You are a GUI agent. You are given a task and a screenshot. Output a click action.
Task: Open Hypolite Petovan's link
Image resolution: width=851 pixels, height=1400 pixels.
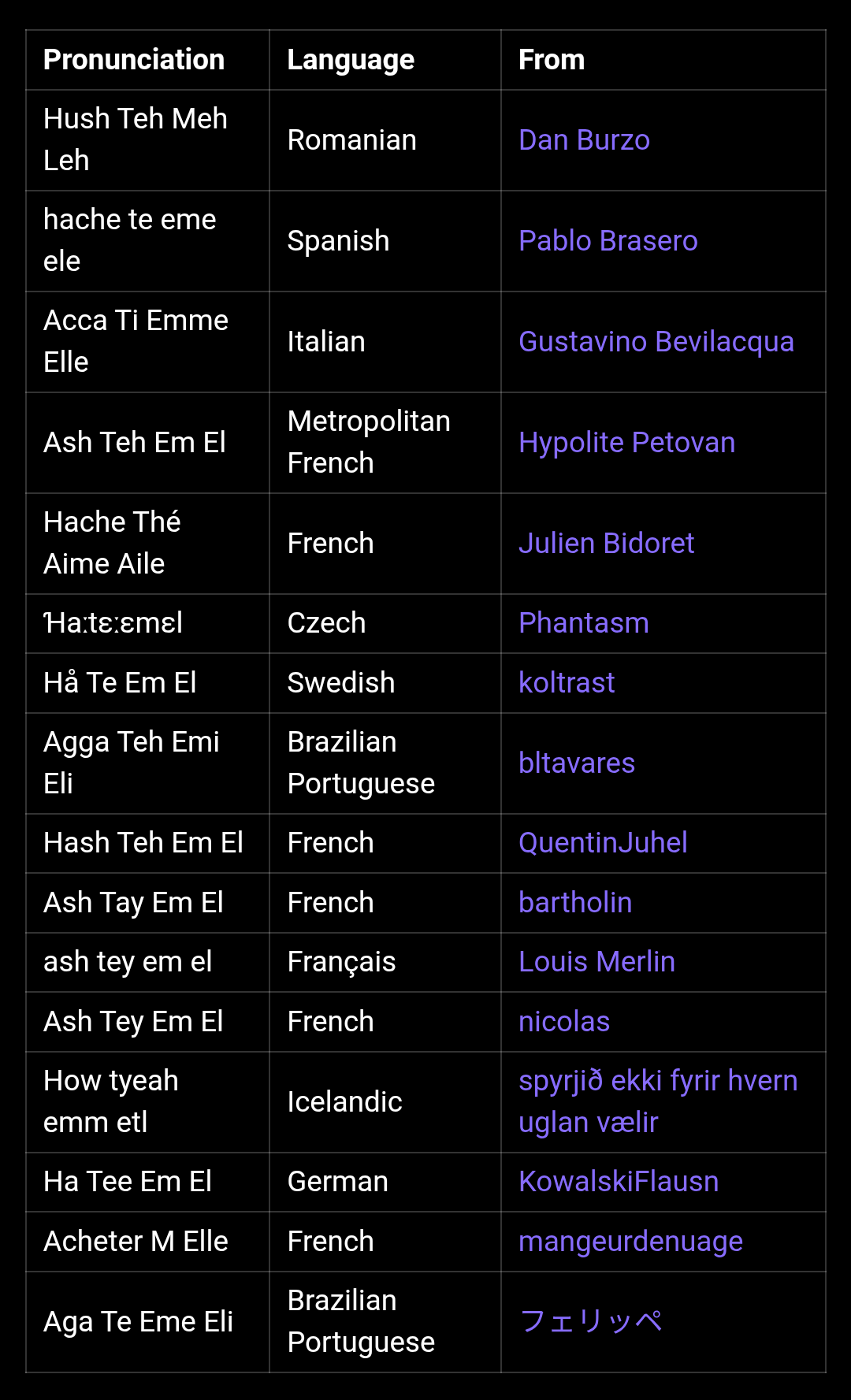(x=626, y=443)
